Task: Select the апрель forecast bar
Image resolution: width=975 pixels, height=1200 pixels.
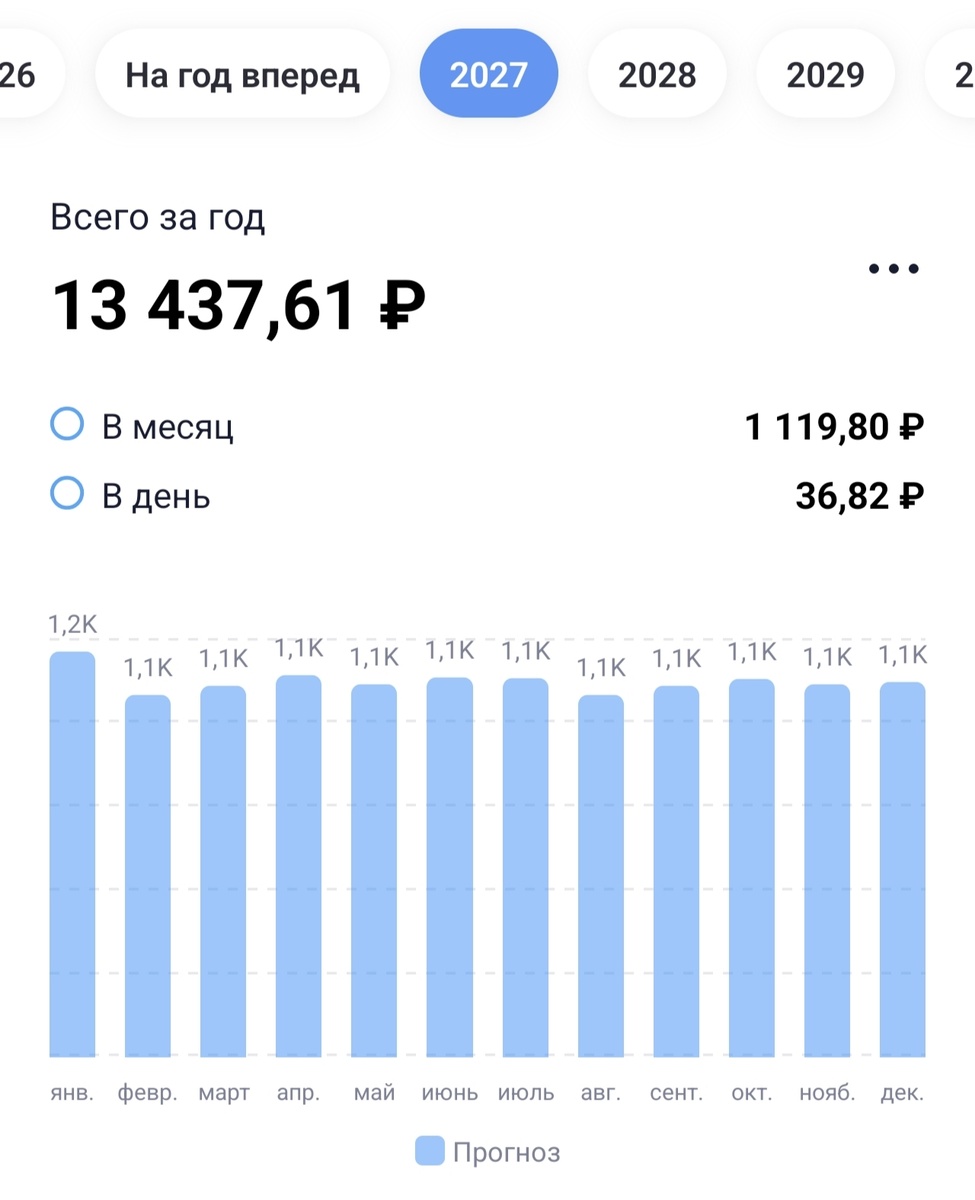Action: 298,860
